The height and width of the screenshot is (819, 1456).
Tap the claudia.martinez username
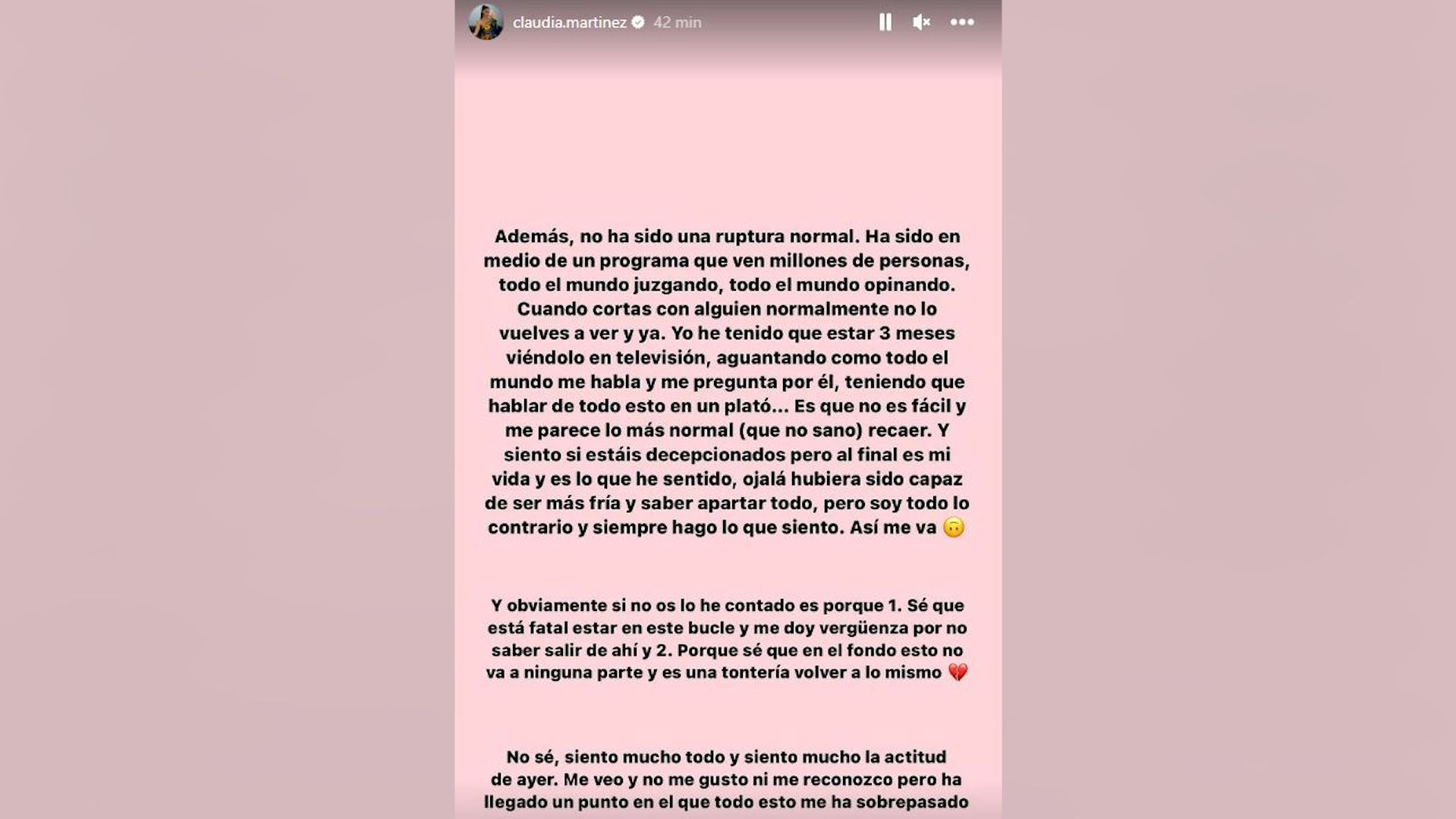(569, 23)
